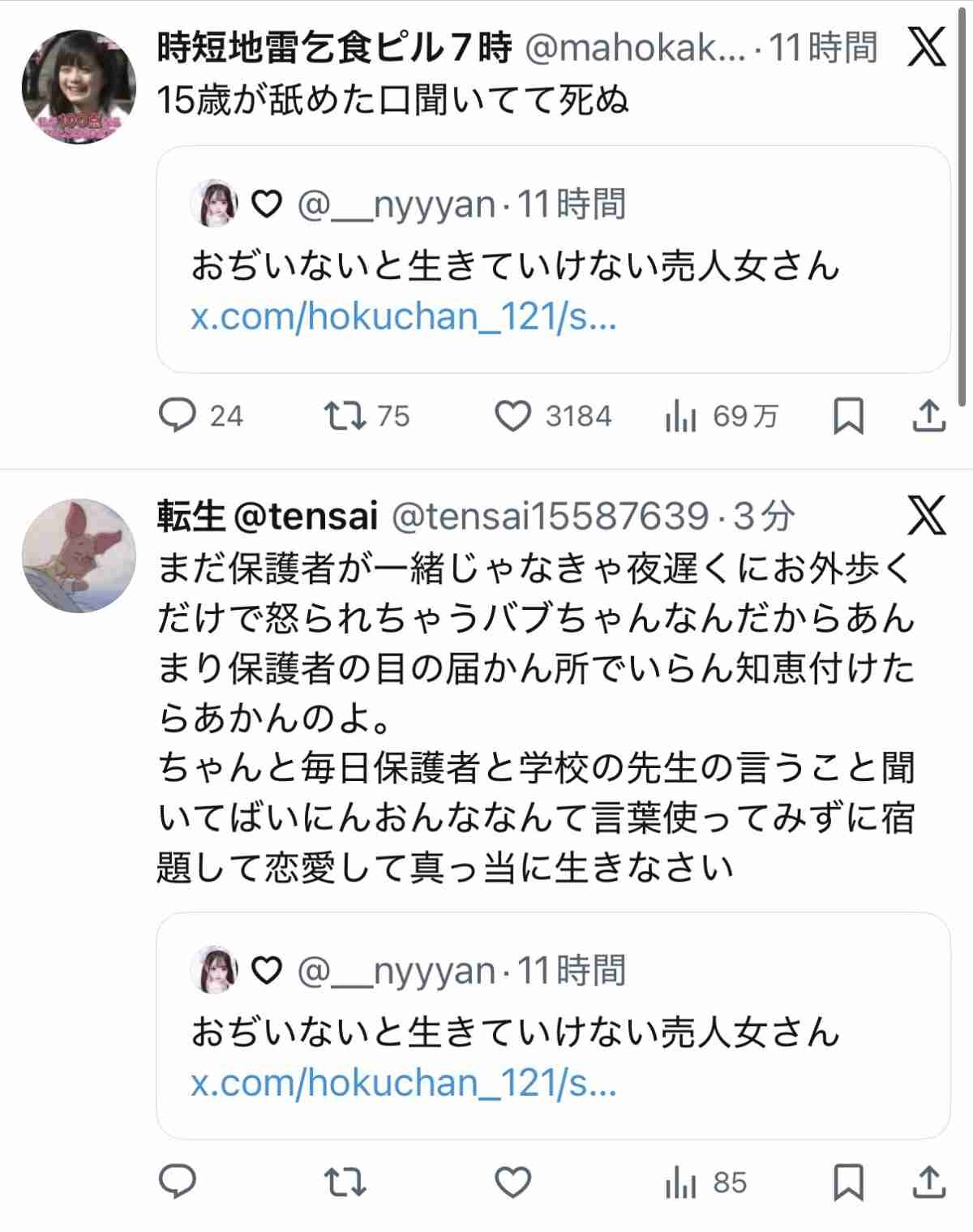Repost the post with 75 reposts
973x1232 pixels.
tap(345, 416)
